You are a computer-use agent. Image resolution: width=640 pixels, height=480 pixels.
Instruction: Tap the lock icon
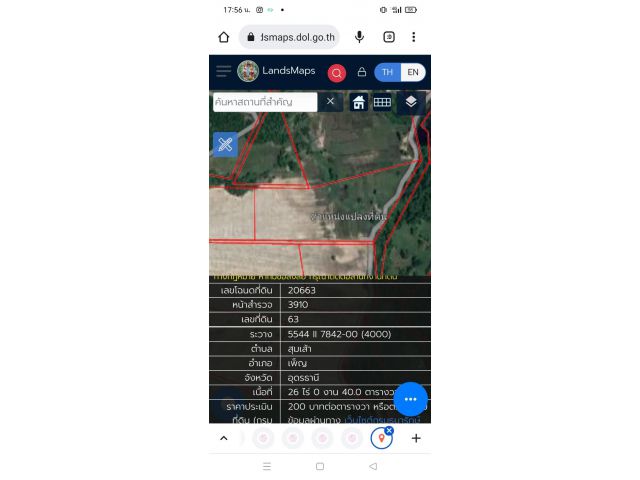pyautogui.click(x=362, y=72)
